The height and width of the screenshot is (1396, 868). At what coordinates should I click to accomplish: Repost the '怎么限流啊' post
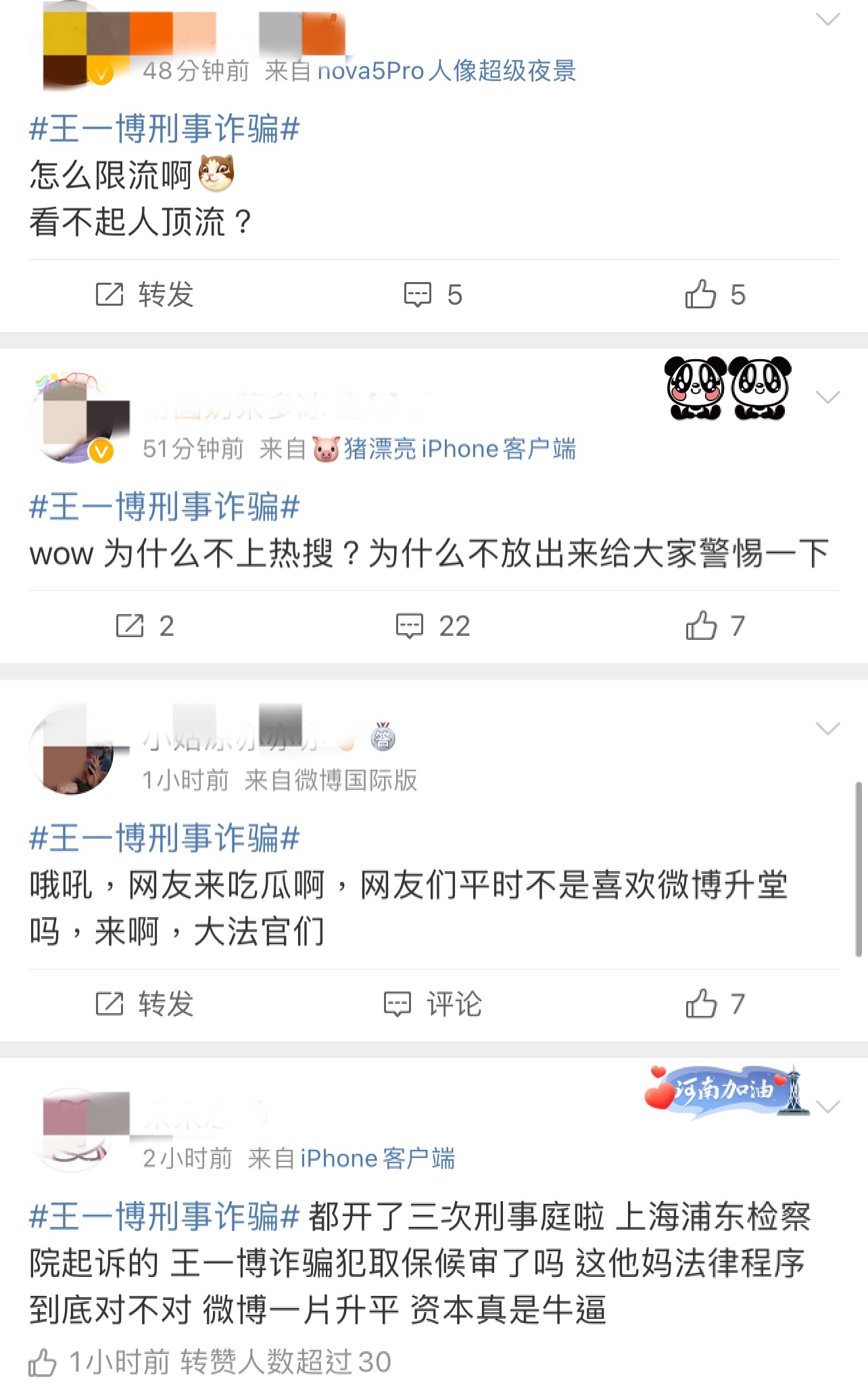[x=144, y=295]
